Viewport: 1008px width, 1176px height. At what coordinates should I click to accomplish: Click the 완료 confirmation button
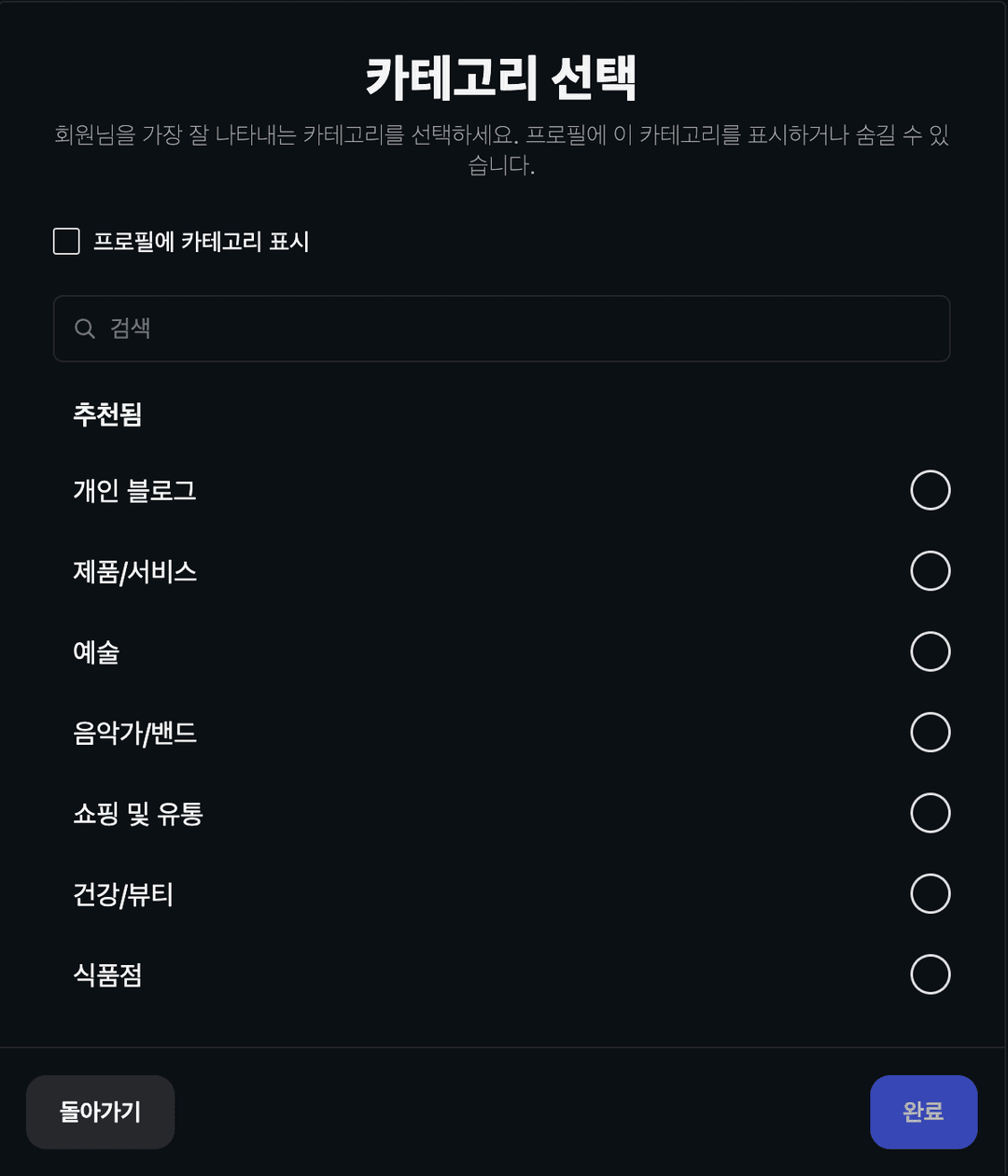pyautogui.click(x=923, y=1112)
